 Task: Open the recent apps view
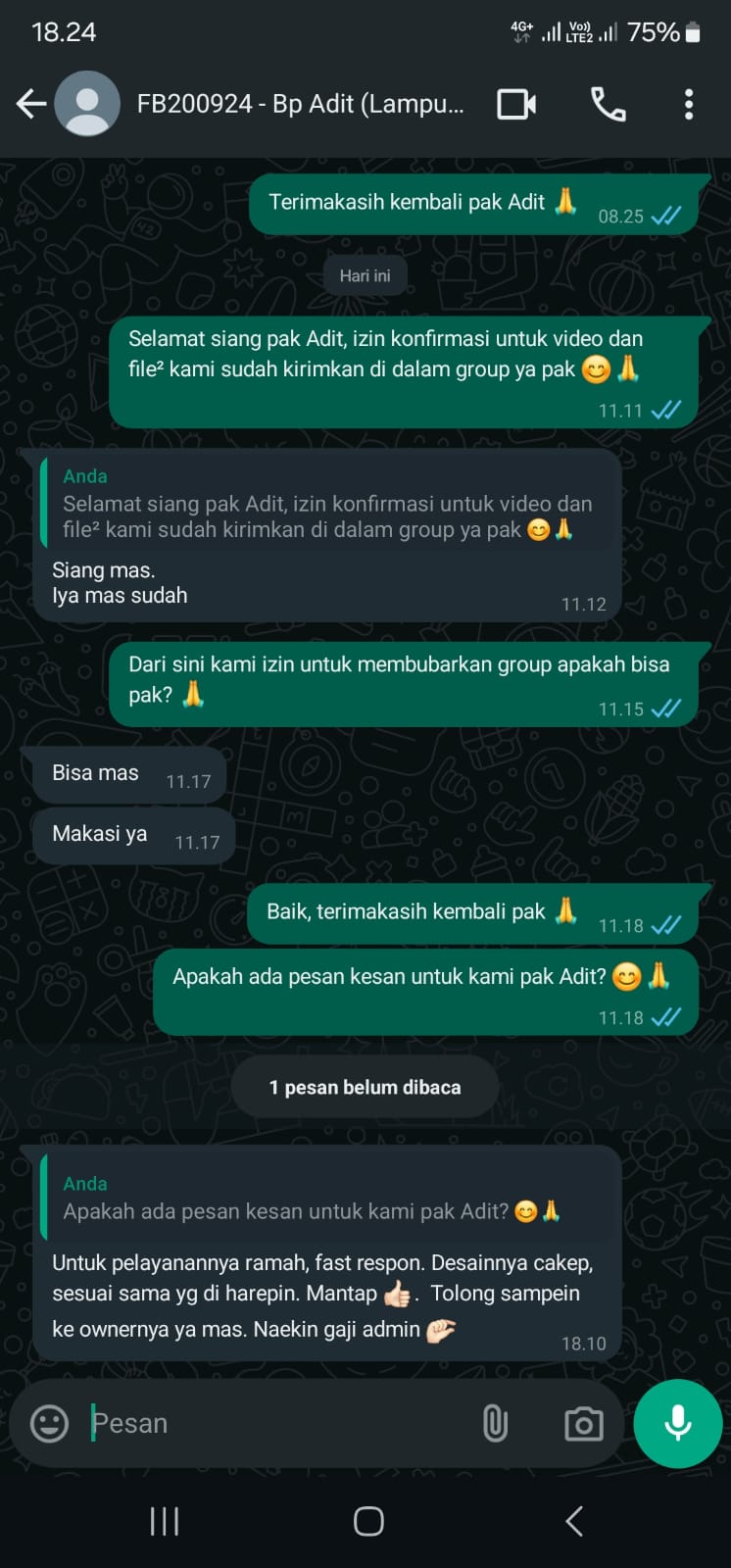pyautogui.click(x=165, y=1521)
